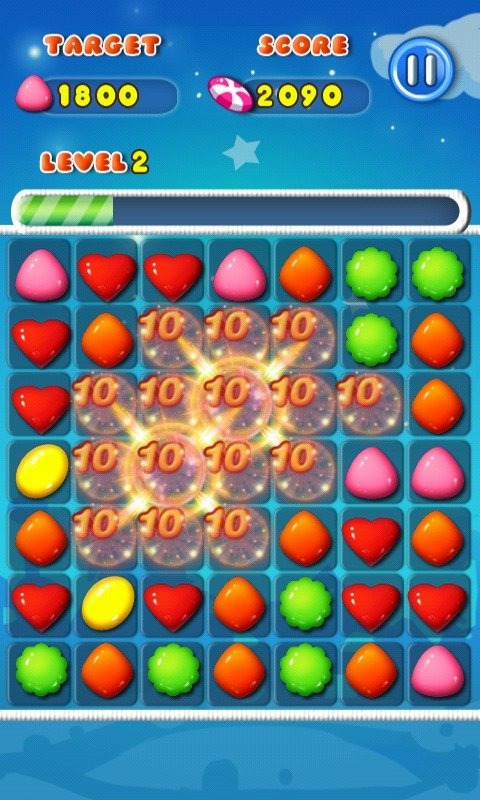Screen dimensions: 480x800
Task: Select the pink candy between heart and orange candy
Action: click(239, 274)
